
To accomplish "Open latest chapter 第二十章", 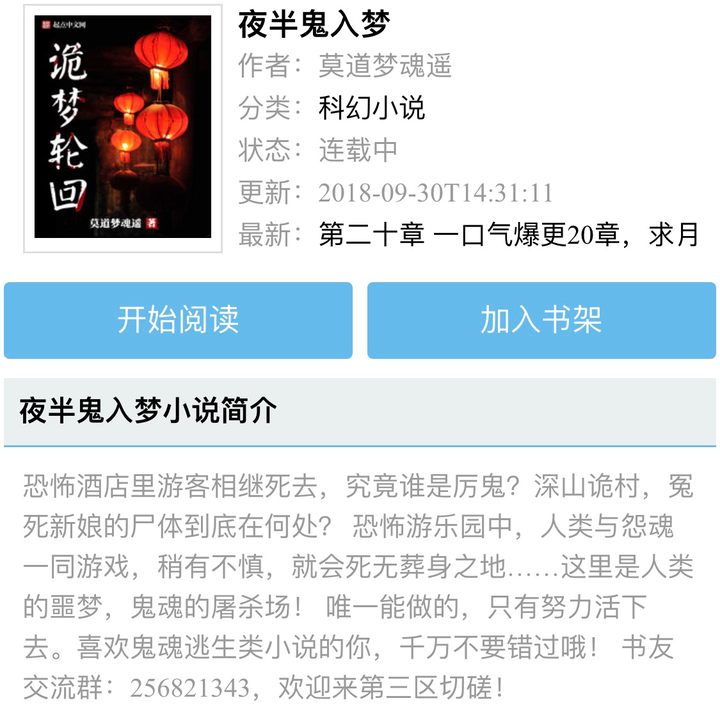I will 508,235.
